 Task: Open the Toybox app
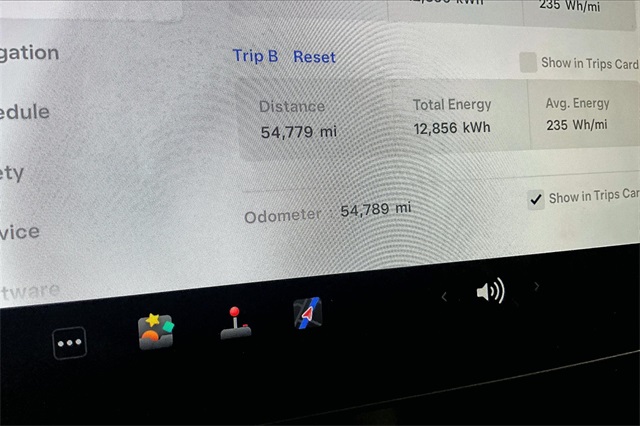[x=155, y=331]
